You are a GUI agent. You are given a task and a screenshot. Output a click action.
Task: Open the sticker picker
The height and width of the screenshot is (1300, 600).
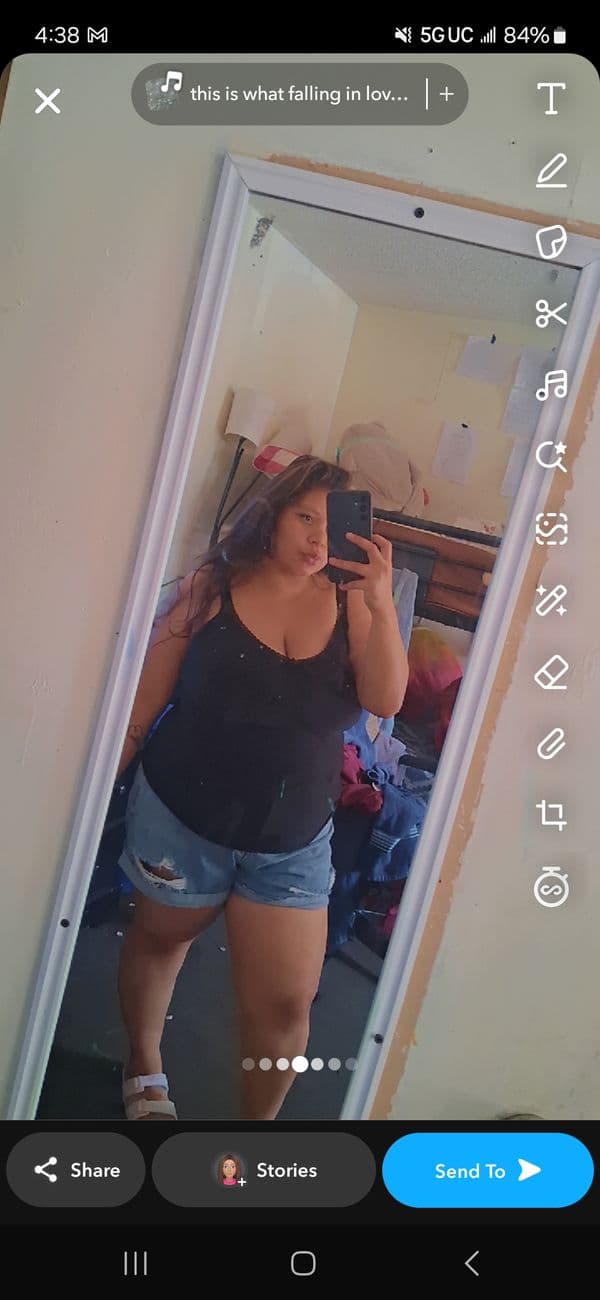point(551,242)
